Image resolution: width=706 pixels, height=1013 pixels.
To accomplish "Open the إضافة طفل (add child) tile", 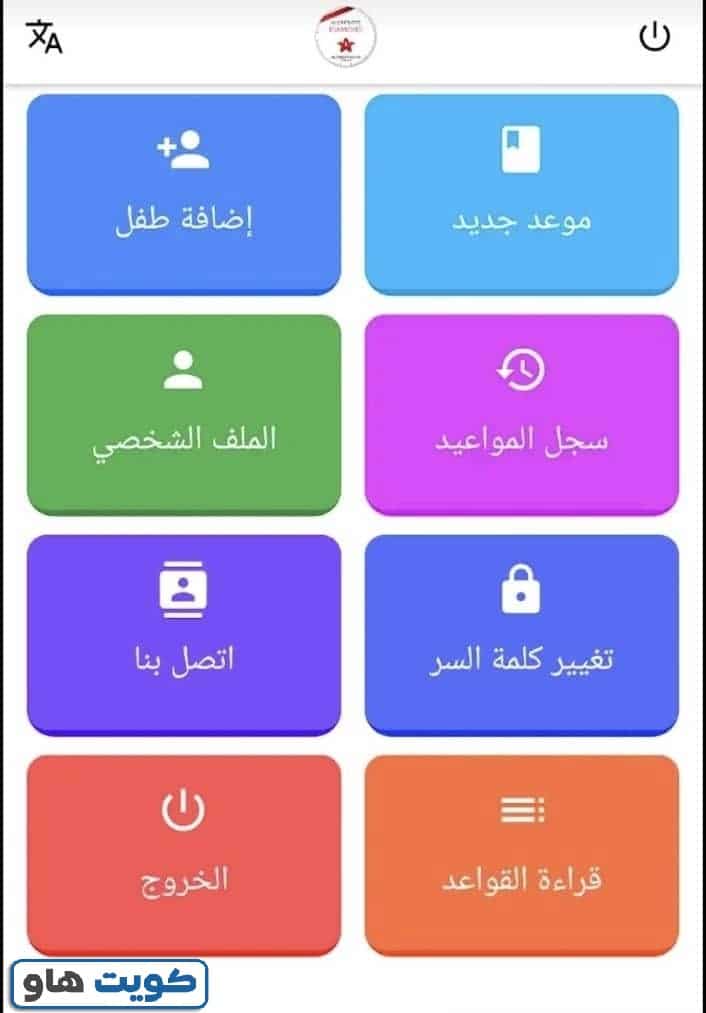I will coord(184,193).
